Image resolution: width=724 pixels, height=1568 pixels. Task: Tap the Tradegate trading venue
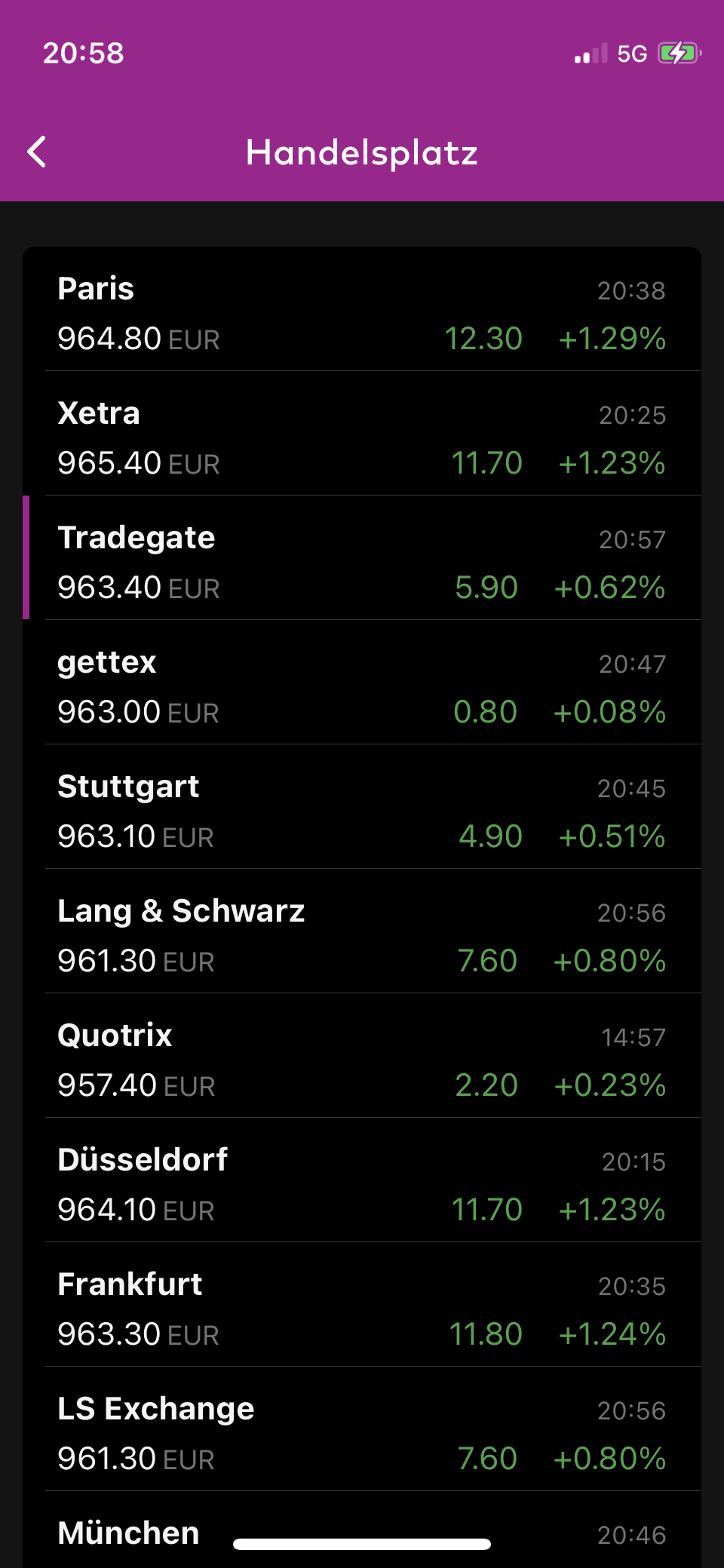[362, 562]
